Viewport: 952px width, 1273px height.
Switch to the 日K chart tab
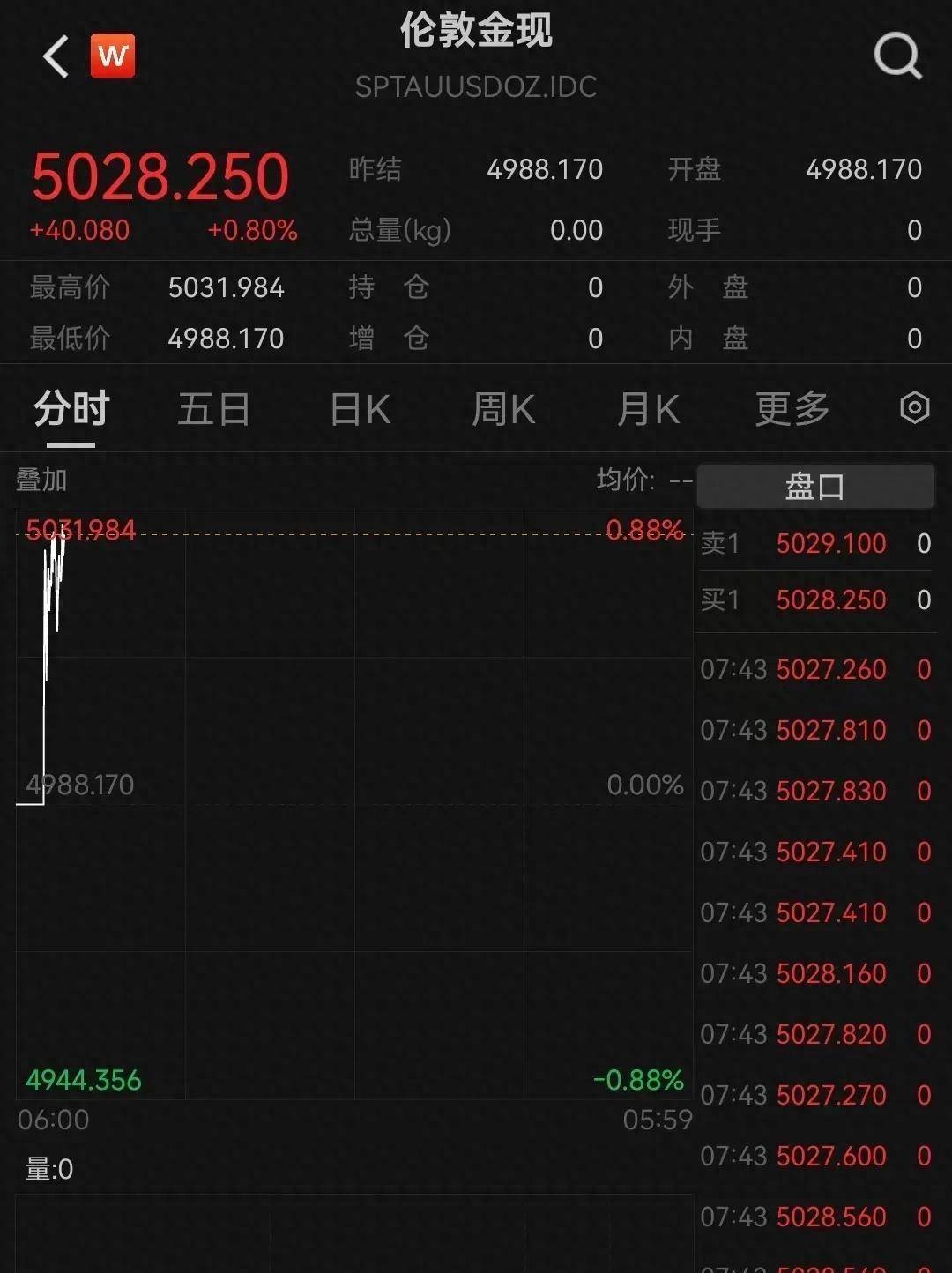click(x=360, y=410)
